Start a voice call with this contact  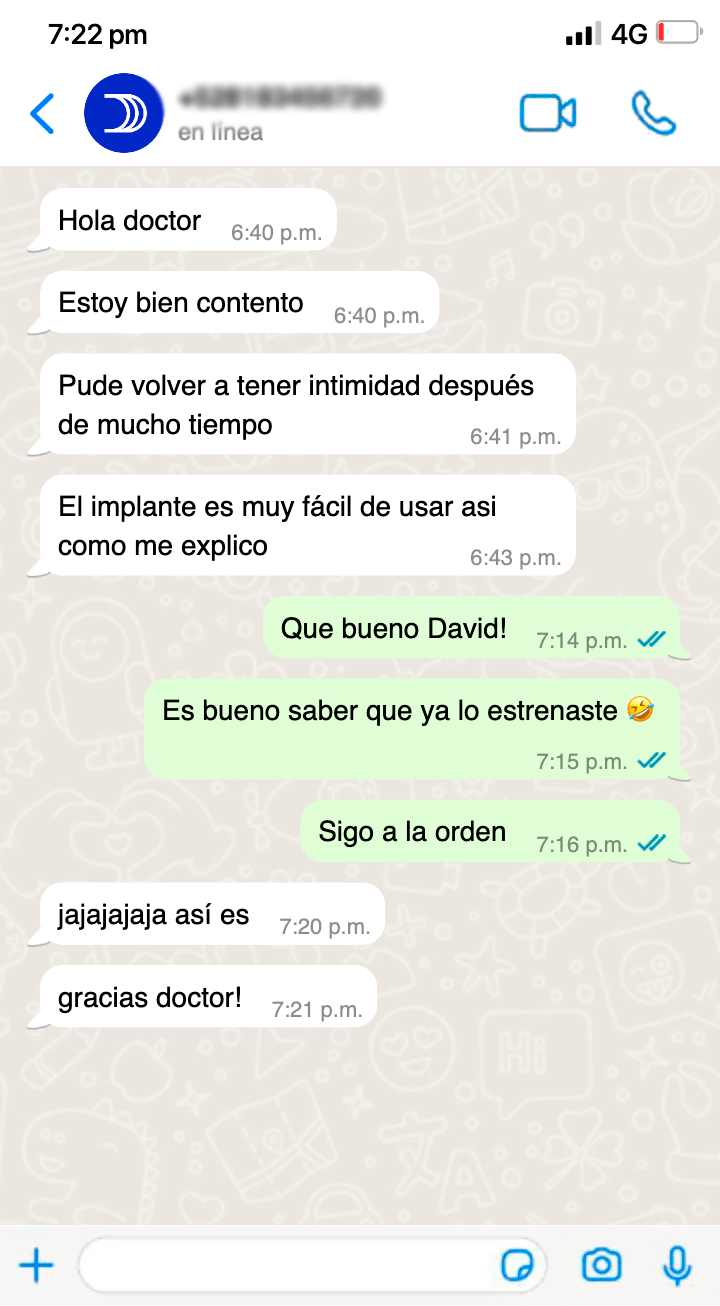coord(654,113)
